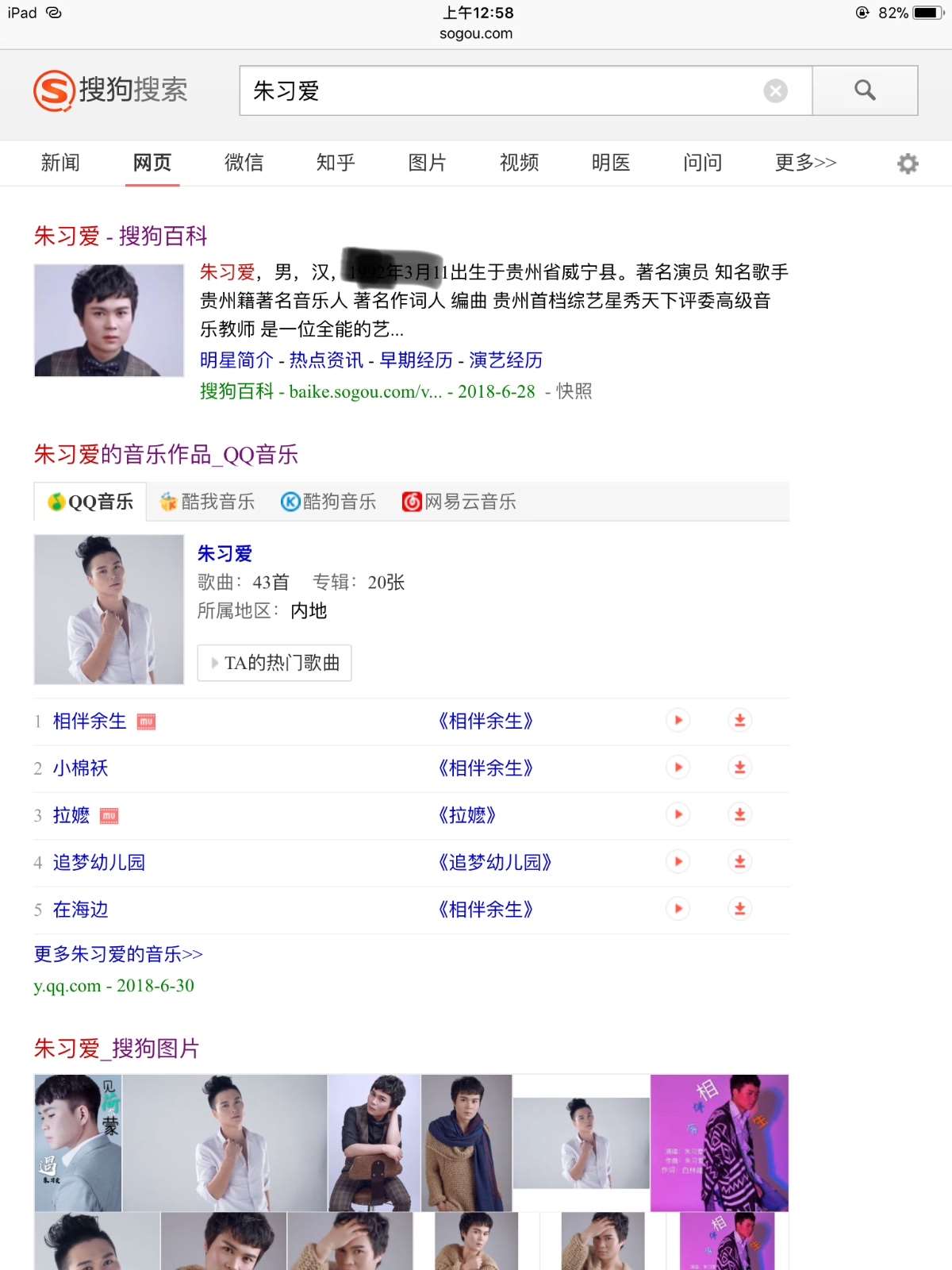Open the 朱习爱 - 搜狗百科 result
Screen dimensions: 952x1270
pos(121,236)
